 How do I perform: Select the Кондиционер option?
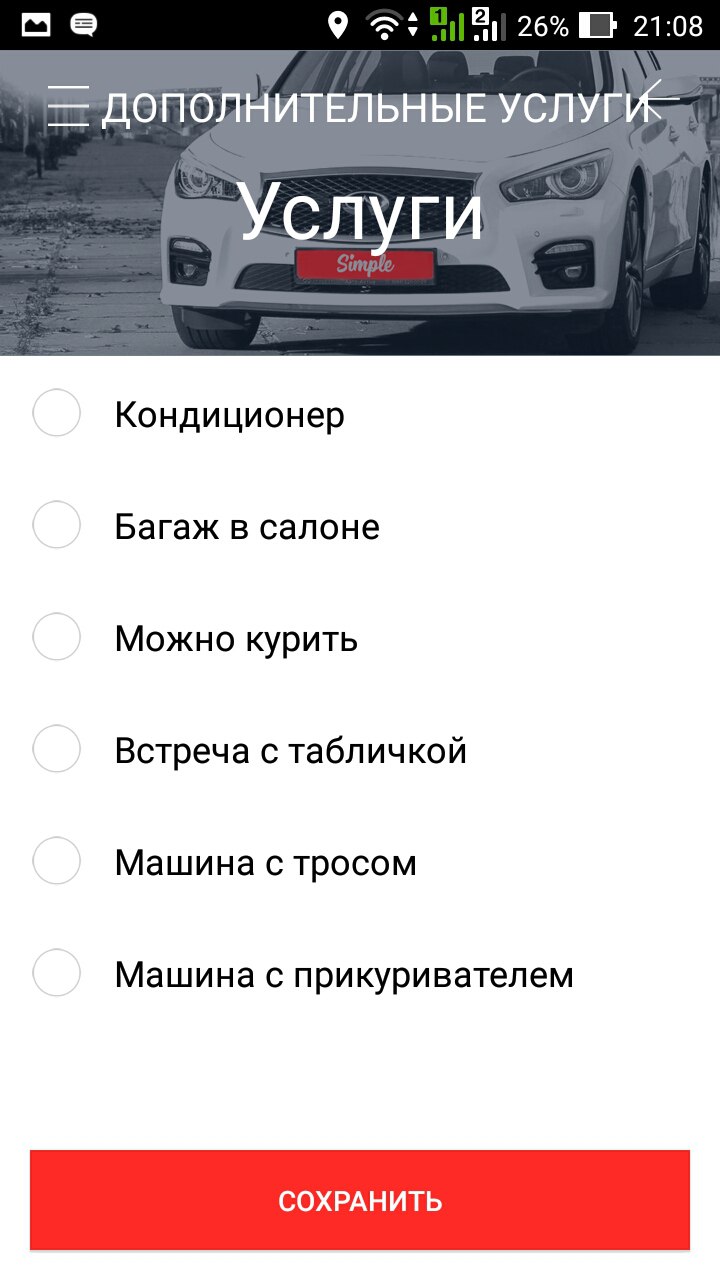tap(57, 413)
